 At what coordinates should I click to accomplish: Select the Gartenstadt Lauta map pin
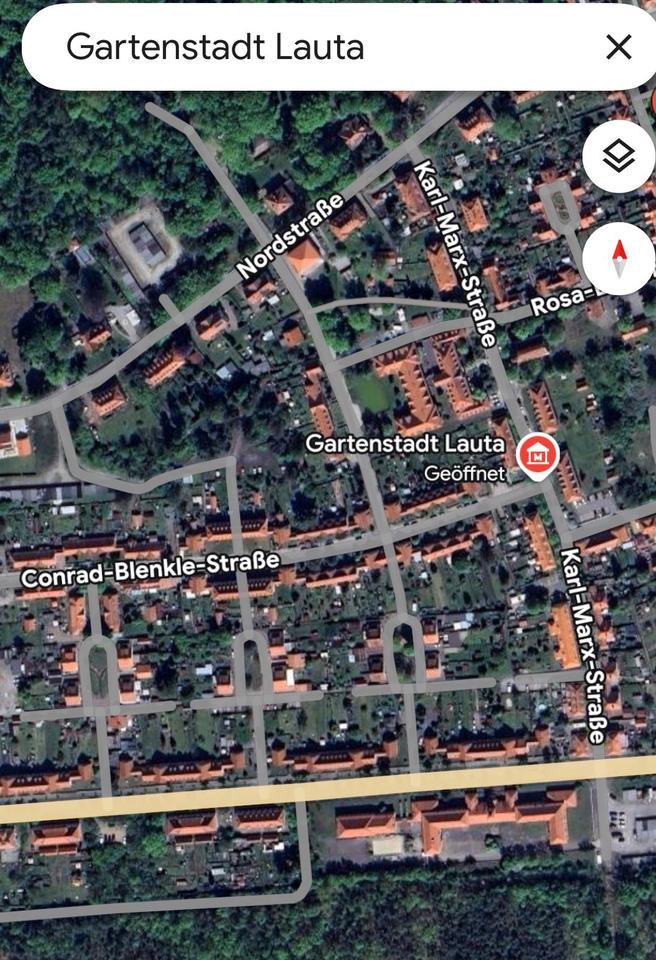click(537, 455)
